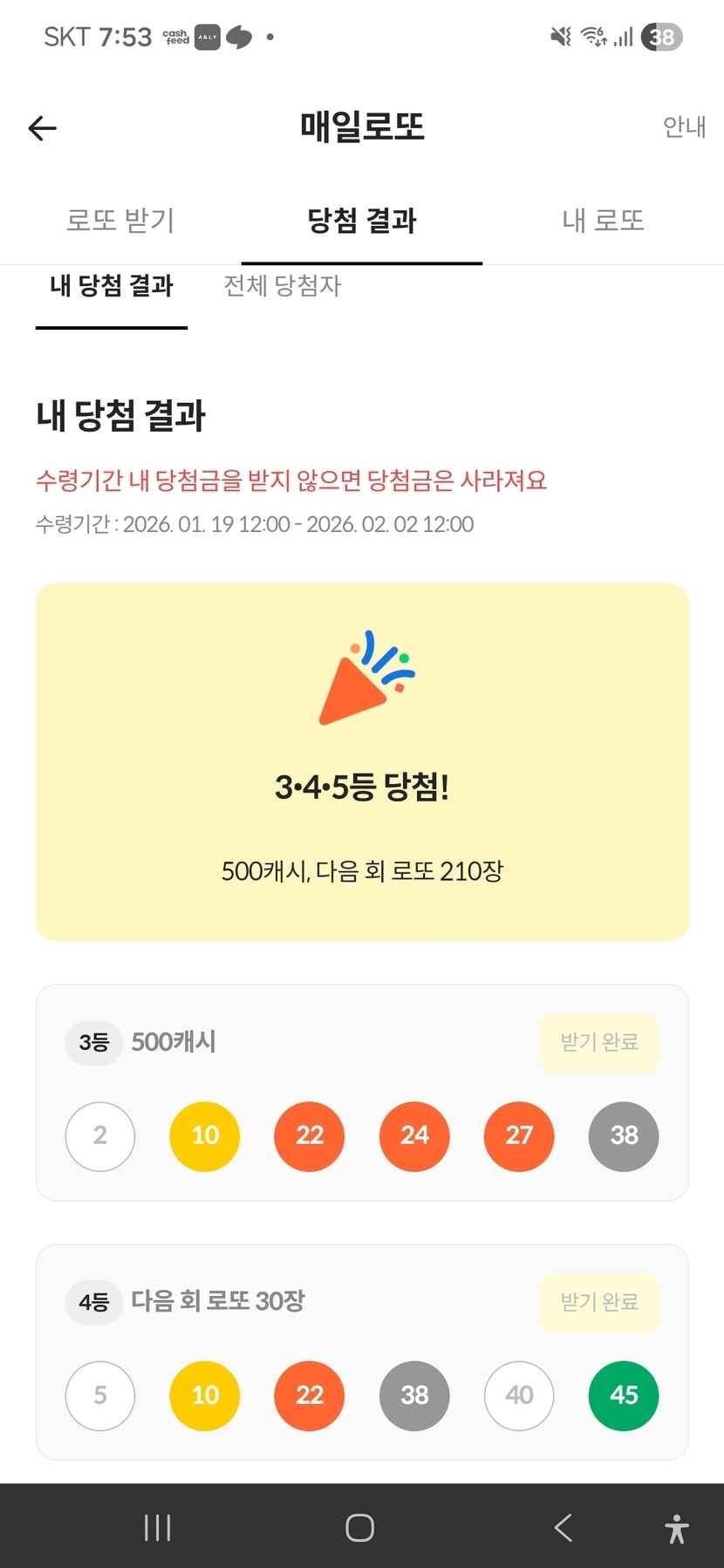The height and width of the screenshot is (1568, 724).
Task: Open the 안내 guide link
Action: click(684, 127)
